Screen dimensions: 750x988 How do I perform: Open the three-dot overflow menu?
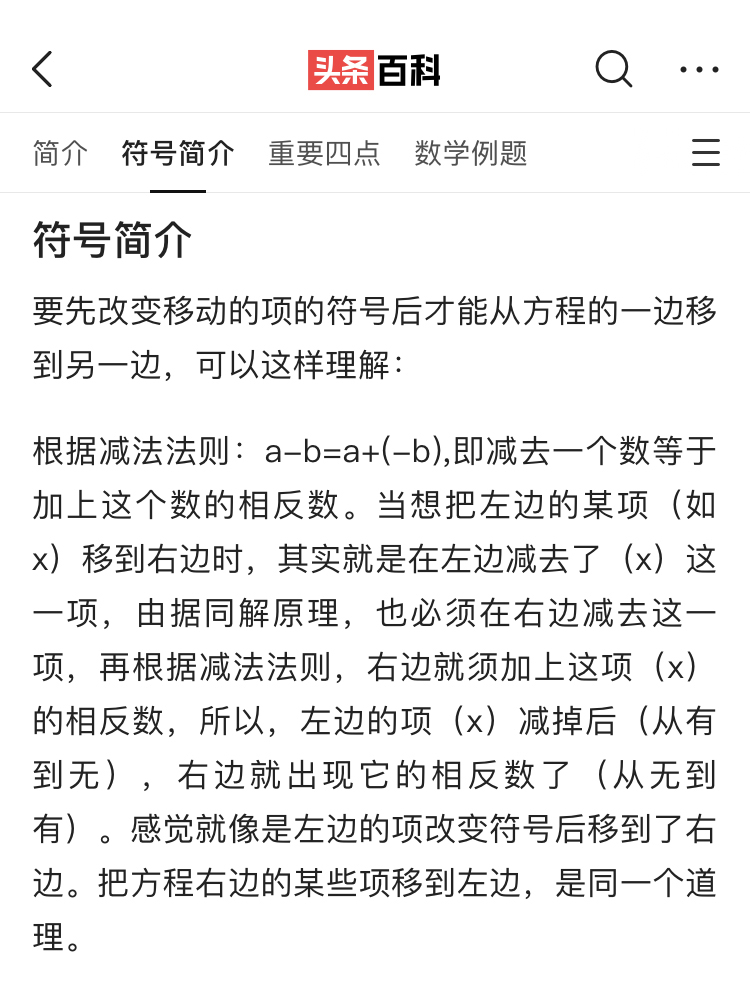(699, 69)
